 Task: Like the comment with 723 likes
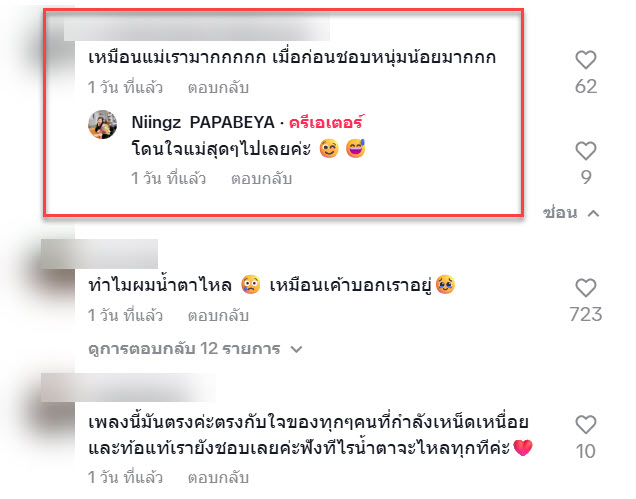pyautogui.click(x=586, y=289)
